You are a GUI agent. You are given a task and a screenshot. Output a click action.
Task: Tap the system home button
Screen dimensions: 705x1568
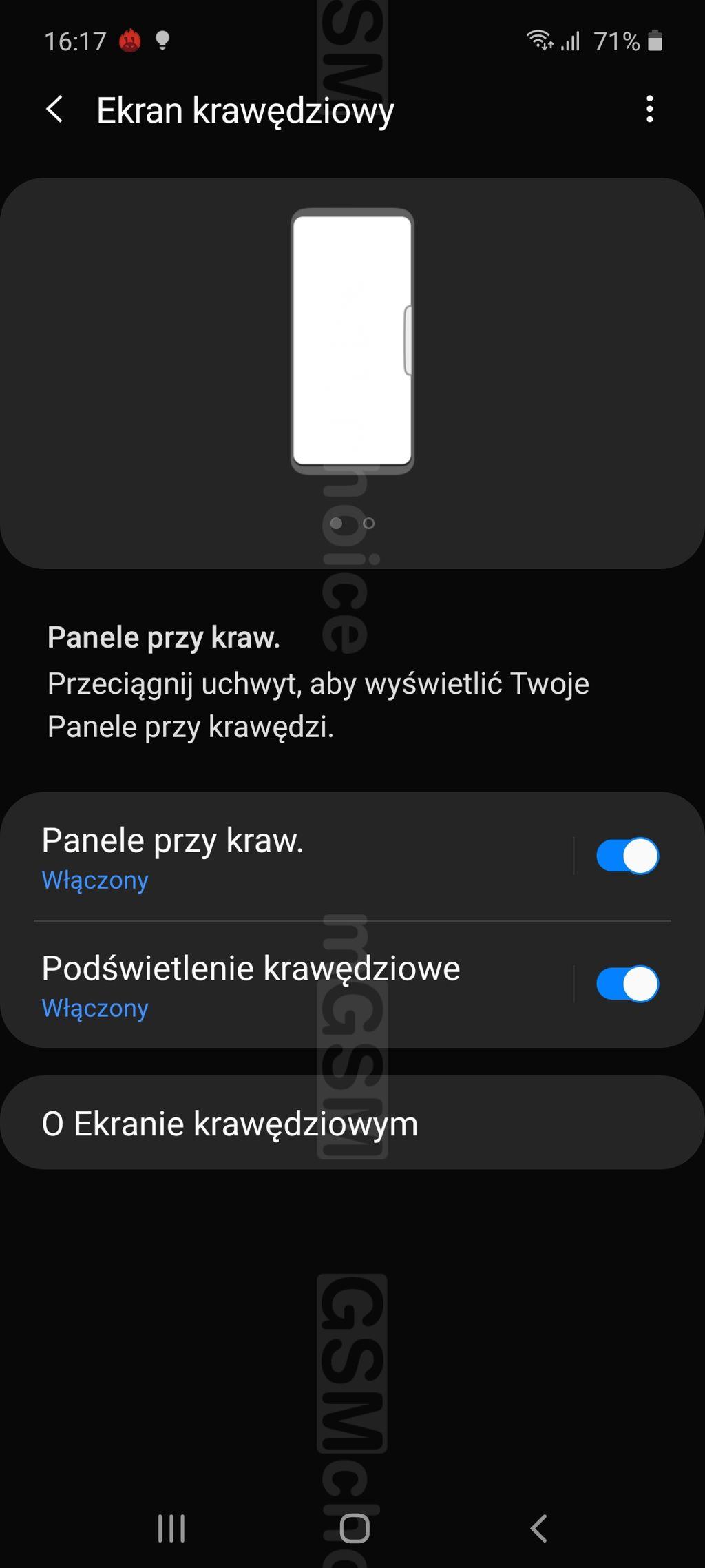[x=355, y=1528]
